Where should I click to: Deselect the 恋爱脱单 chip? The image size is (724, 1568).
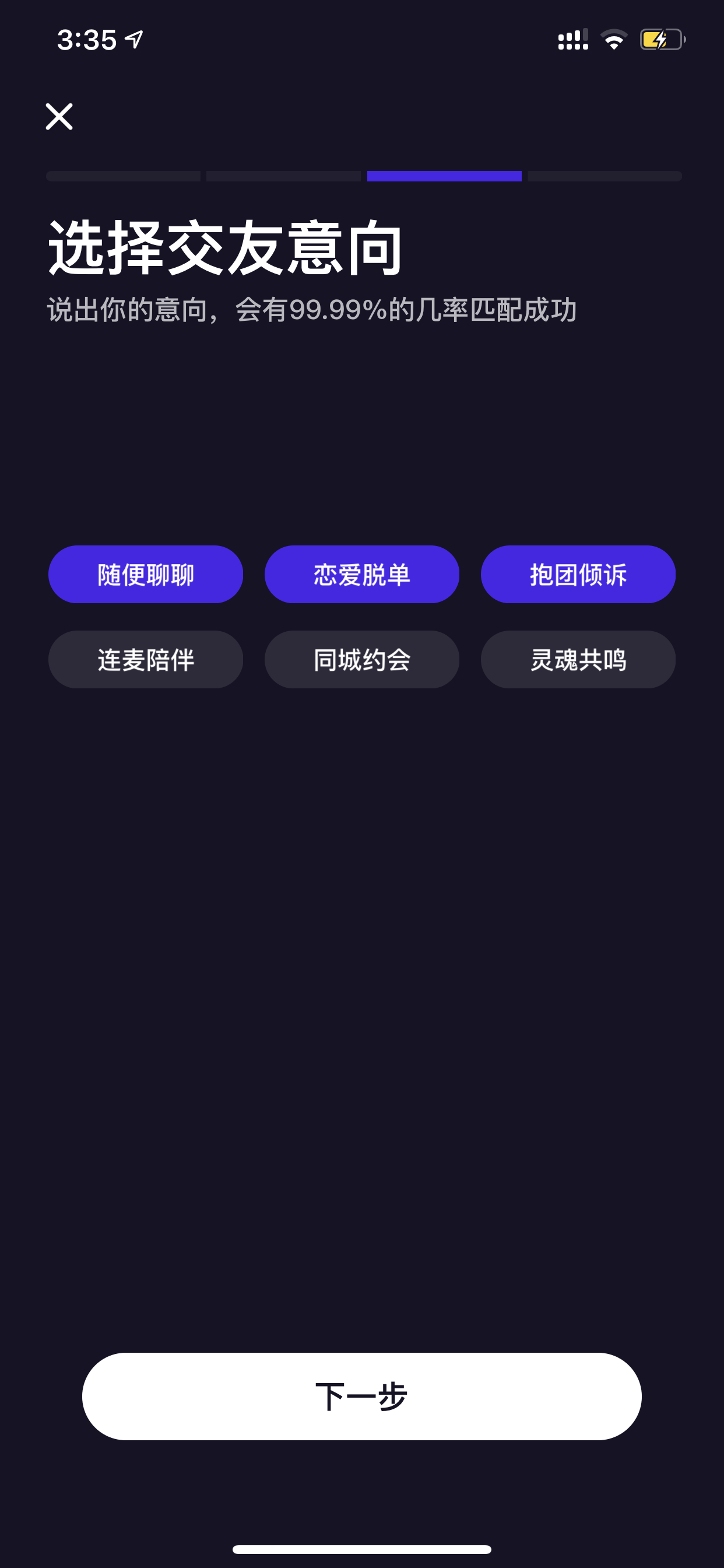click(x=362, y=574)
